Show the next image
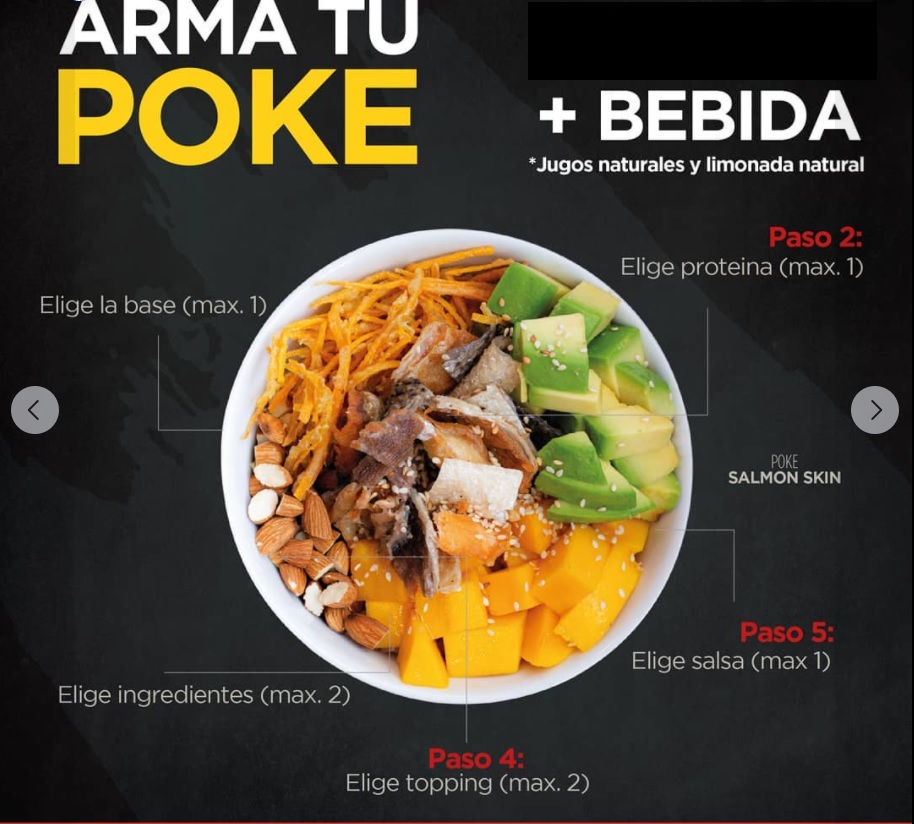 coord(875,410)
